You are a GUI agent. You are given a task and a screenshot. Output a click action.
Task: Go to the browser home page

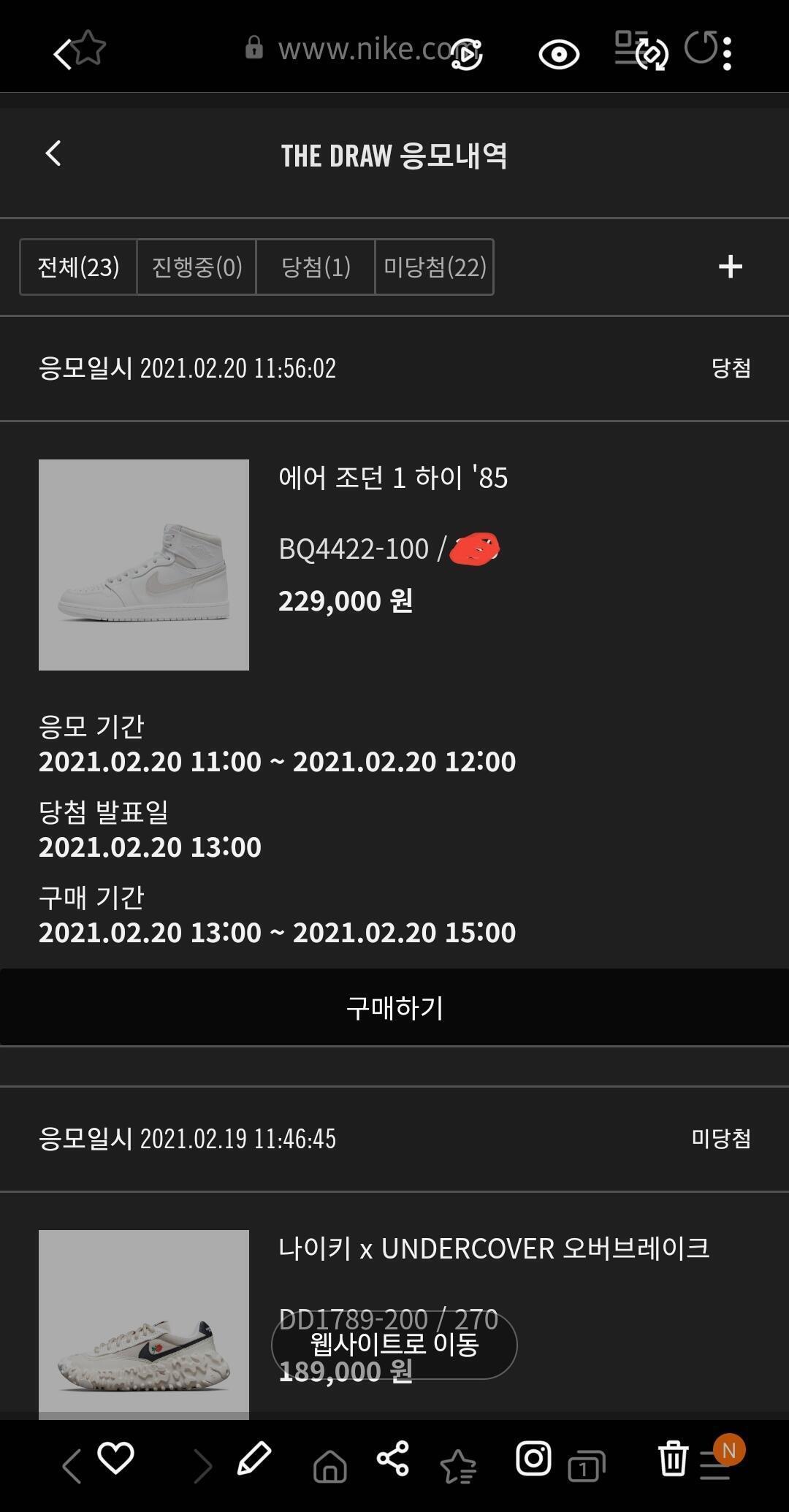[x=329, y=1465]
